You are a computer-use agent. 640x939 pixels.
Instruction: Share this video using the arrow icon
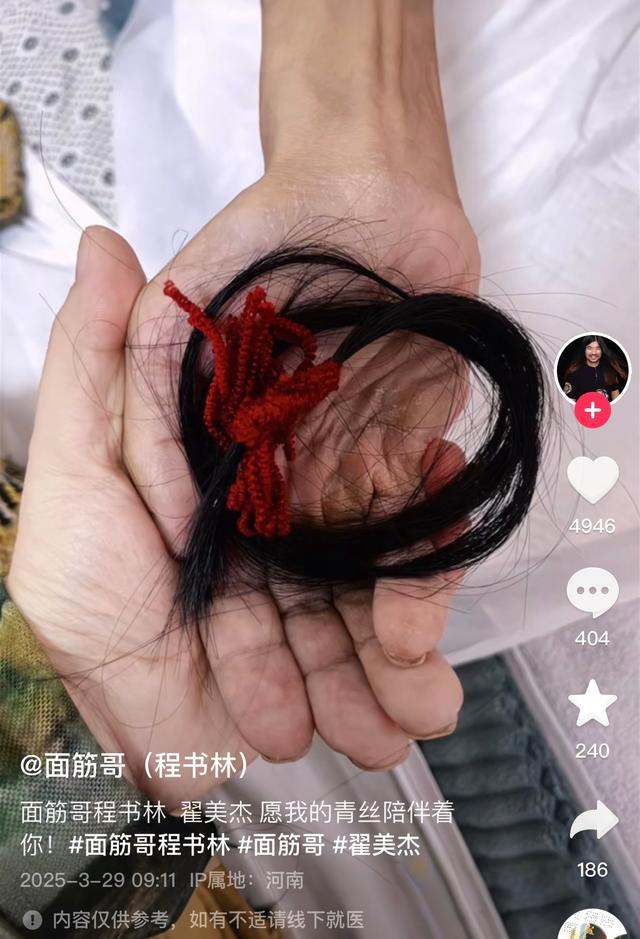[x=593, y=821]
